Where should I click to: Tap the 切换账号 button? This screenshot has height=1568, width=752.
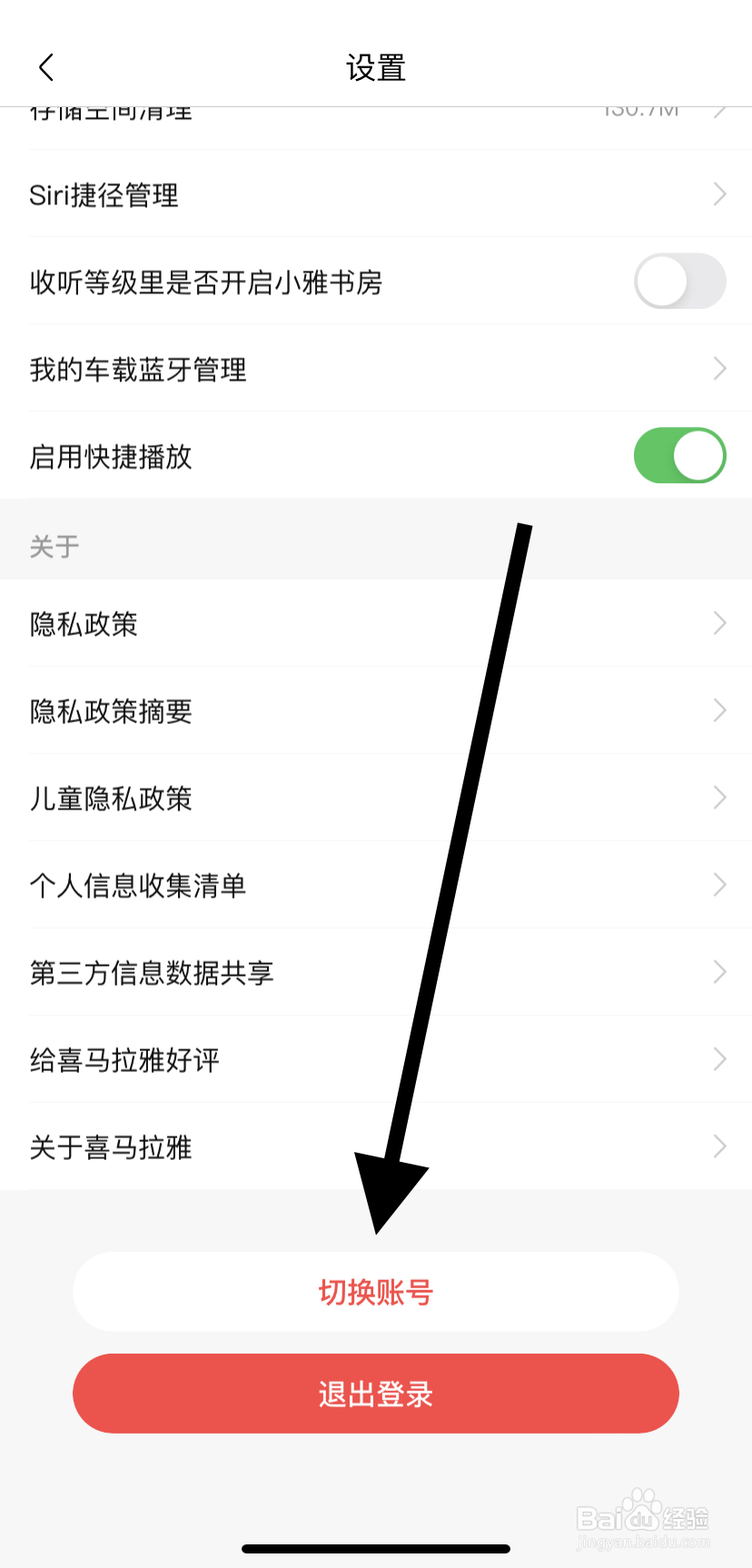[x=376, y=1291]
